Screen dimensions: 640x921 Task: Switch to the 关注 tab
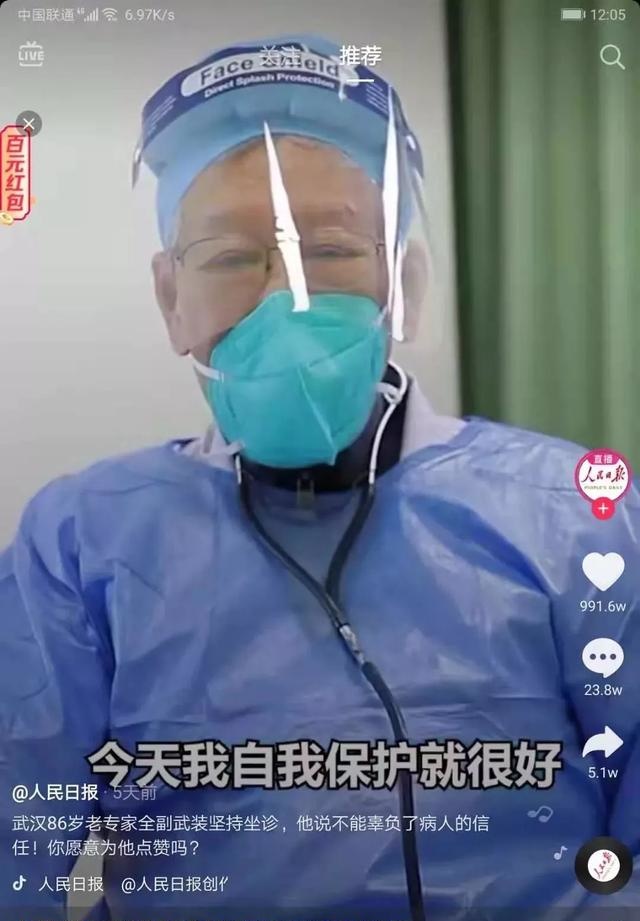[280, 55]
